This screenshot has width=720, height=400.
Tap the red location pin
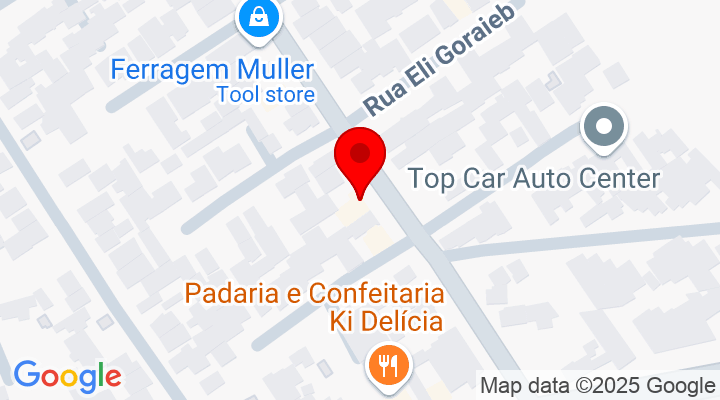(x=360, y=159)
